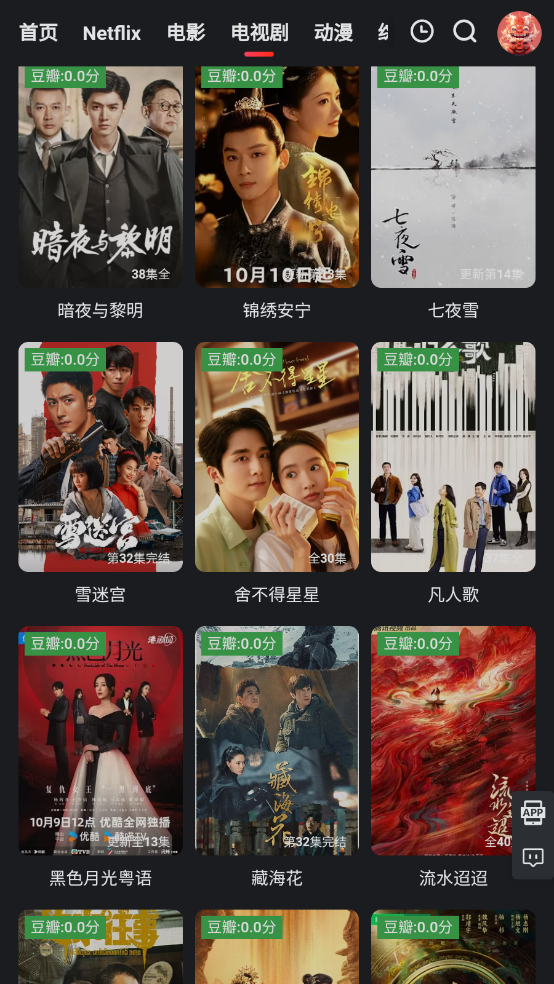Select the 动漫 tab
Viewport: 554px width, 984px height.
click(333, 33)
